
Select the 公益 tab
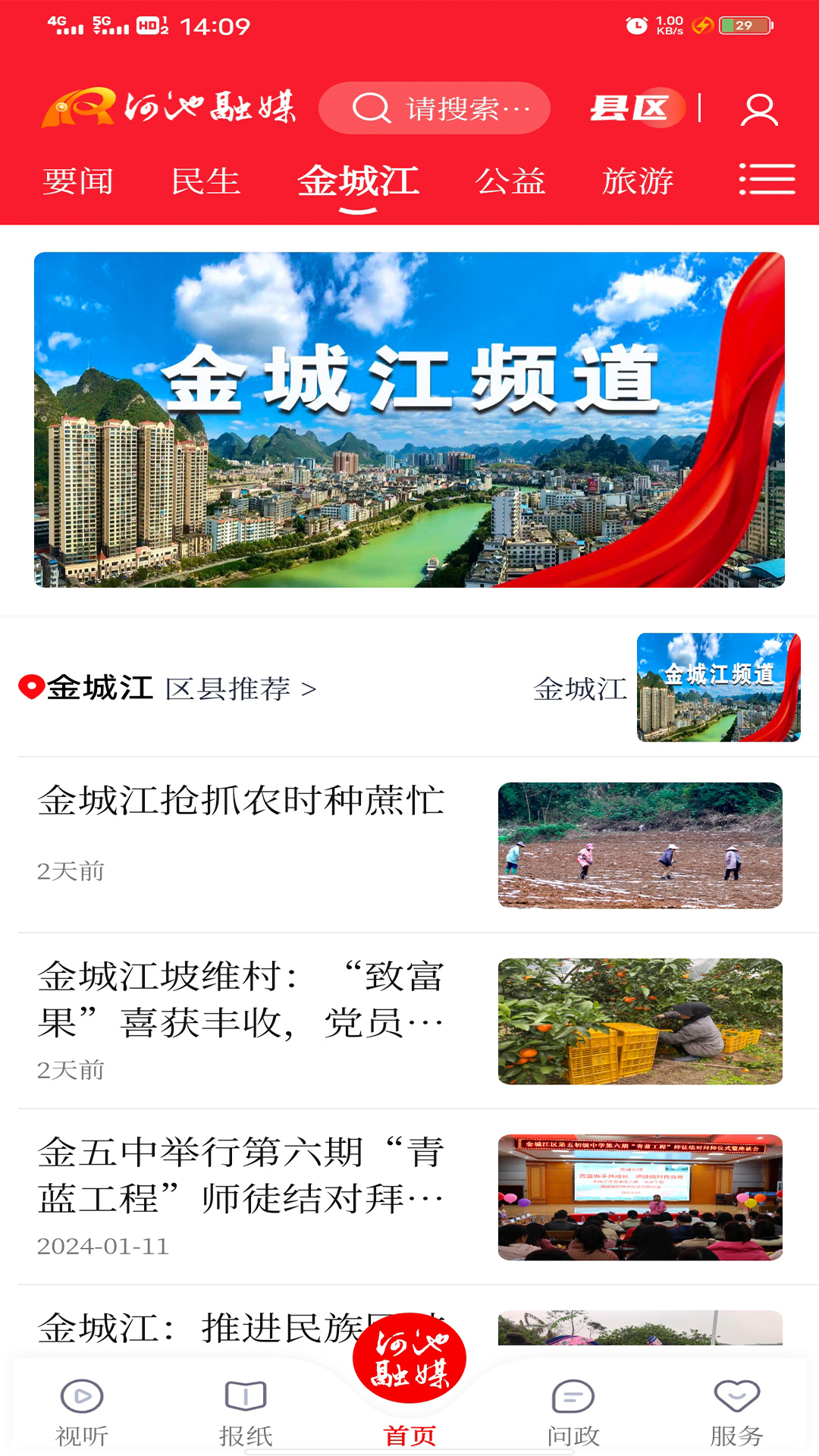(x=511, y=182)
